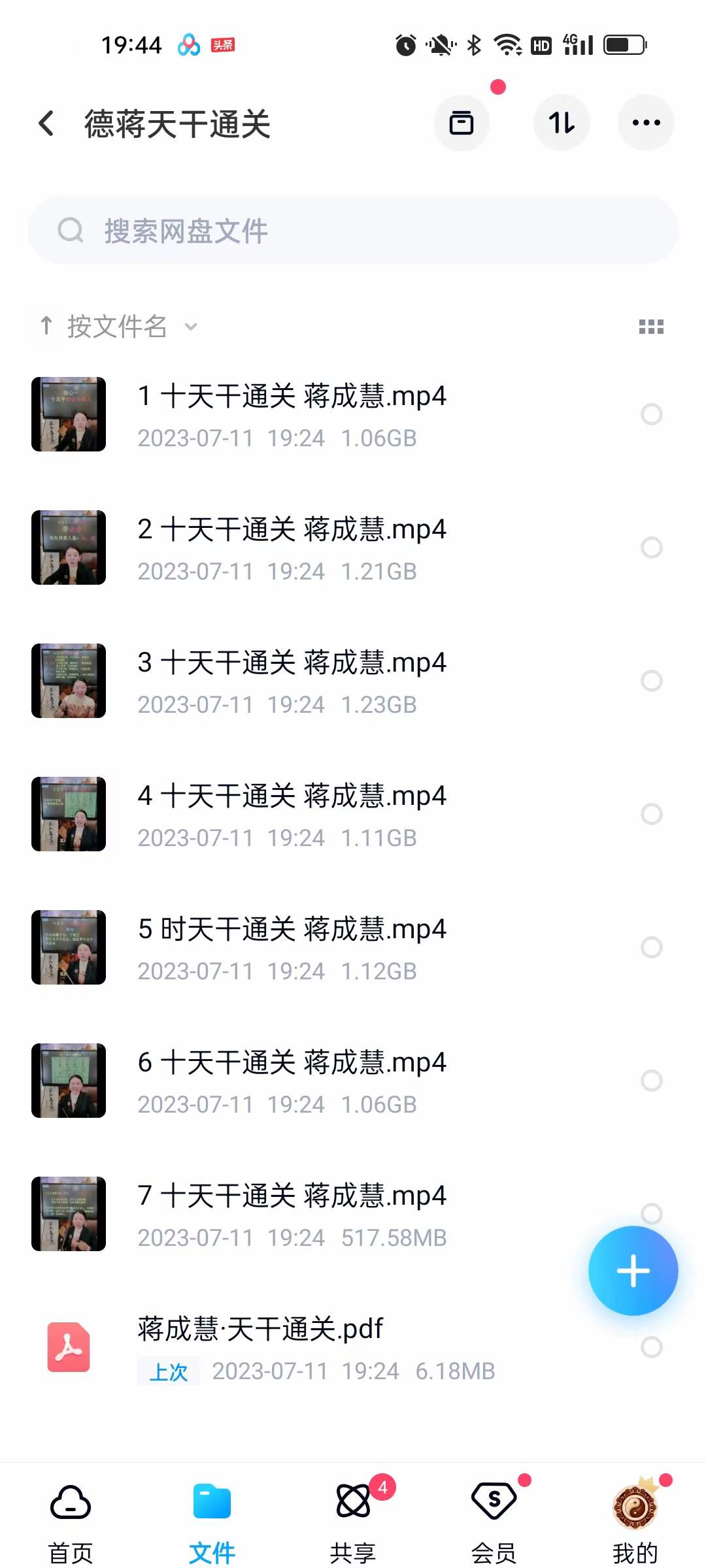This screenshot has height=1568, width=706.
Task: Open the safe box icon near the top
Action: click(x=462, y=123)
